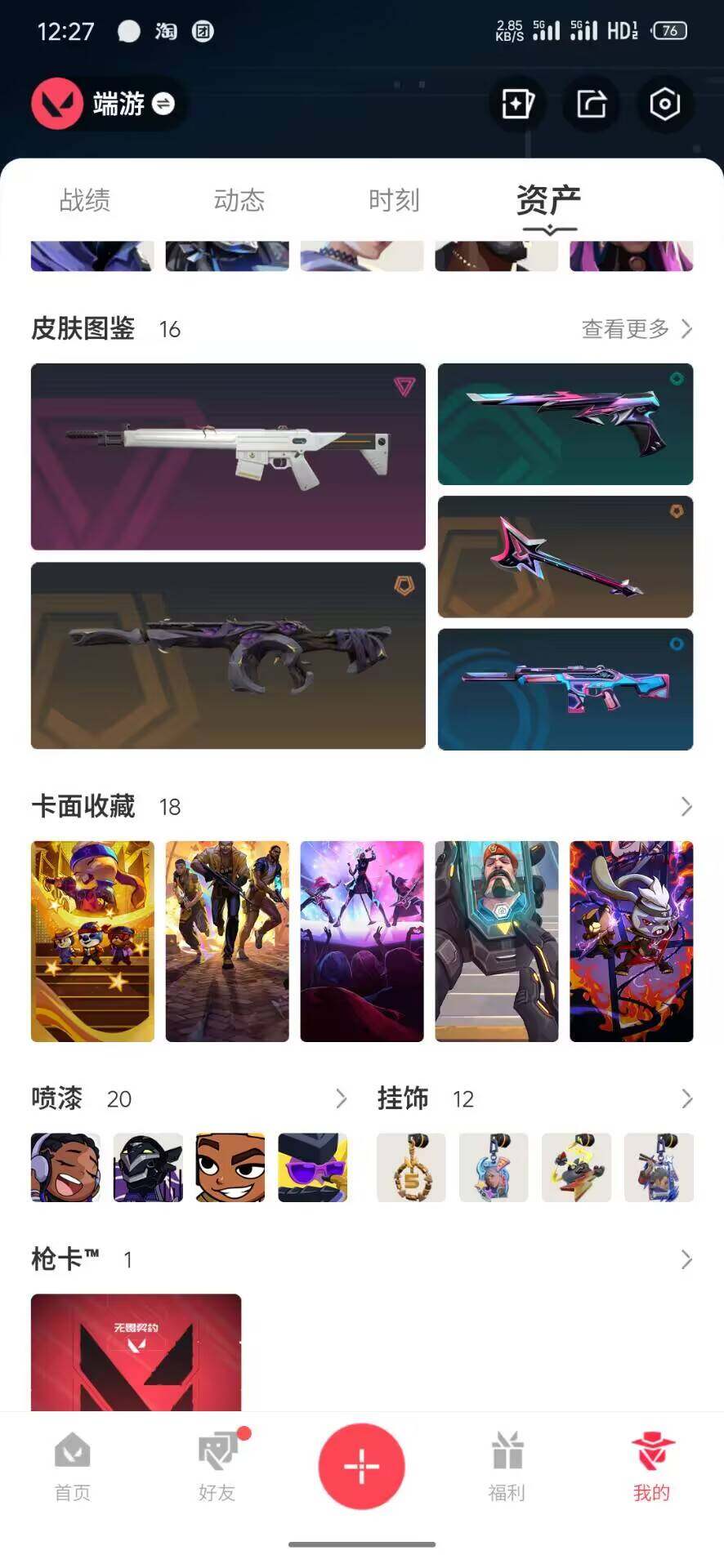Tap 查看更多 for skin collection
The image size is (724, 1568).
point(636,329)
